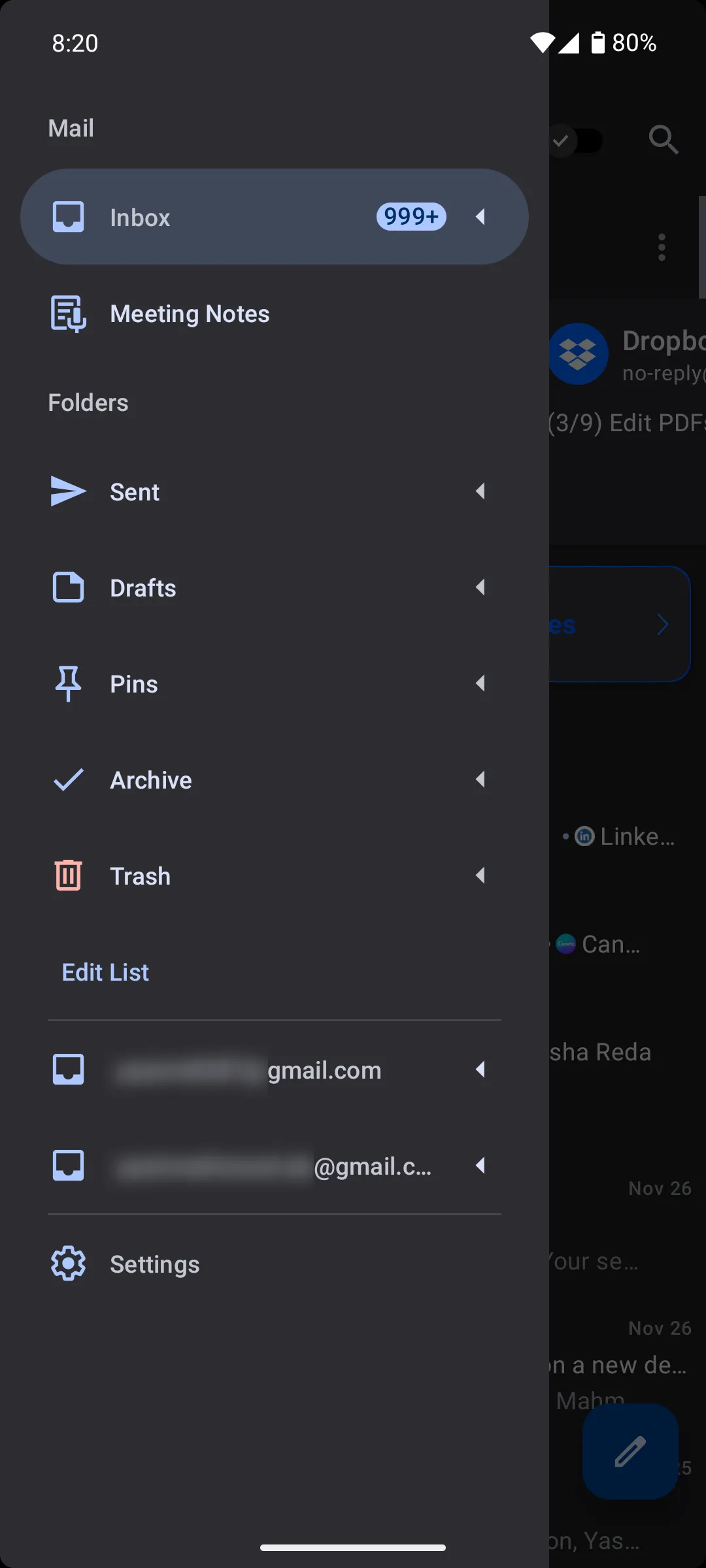This screenshot has width=706, height=1568.
Task: Tap the Edit List link
Action: tap(105, 972)
